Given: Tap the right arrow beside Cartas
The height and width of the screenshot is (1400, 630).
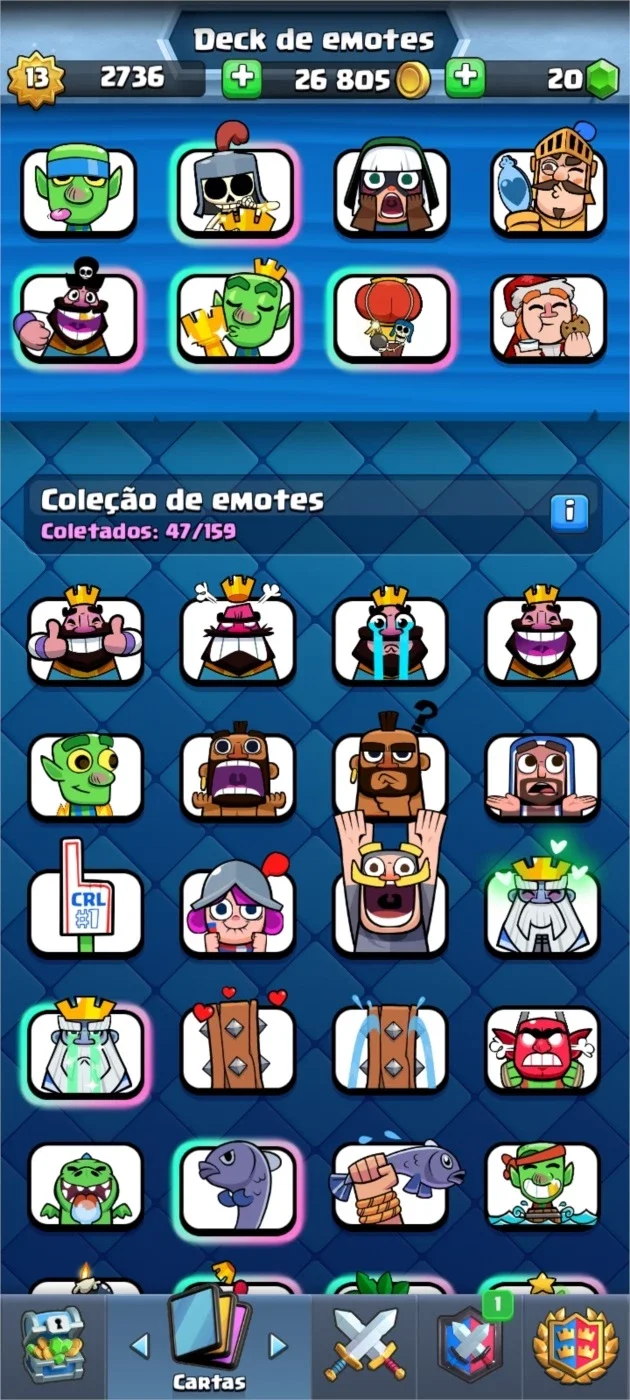Looking at the screenshot, I should (x=278, y=1346).
